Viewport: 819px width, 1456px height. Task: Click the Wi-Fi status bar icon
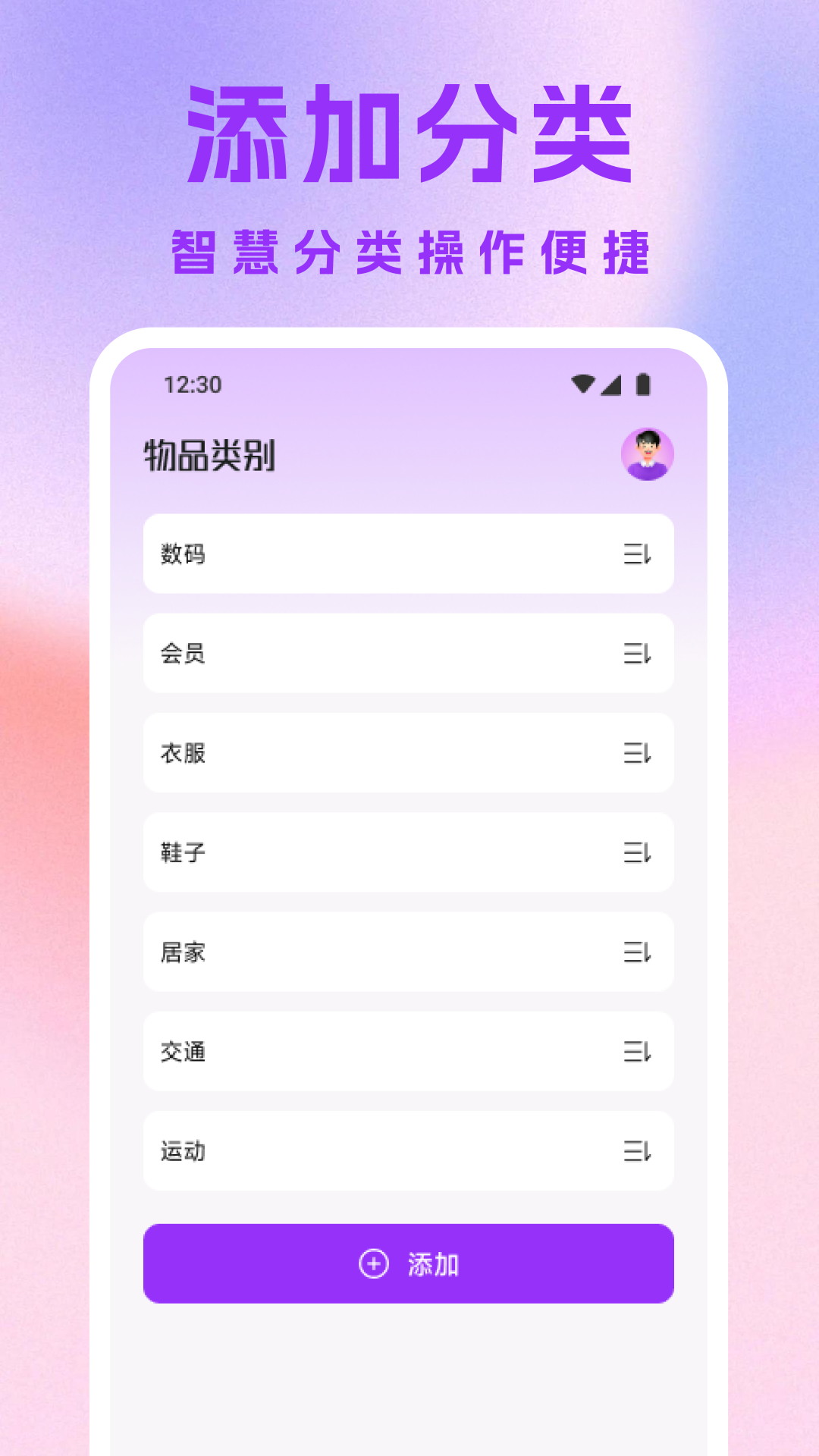582,384
